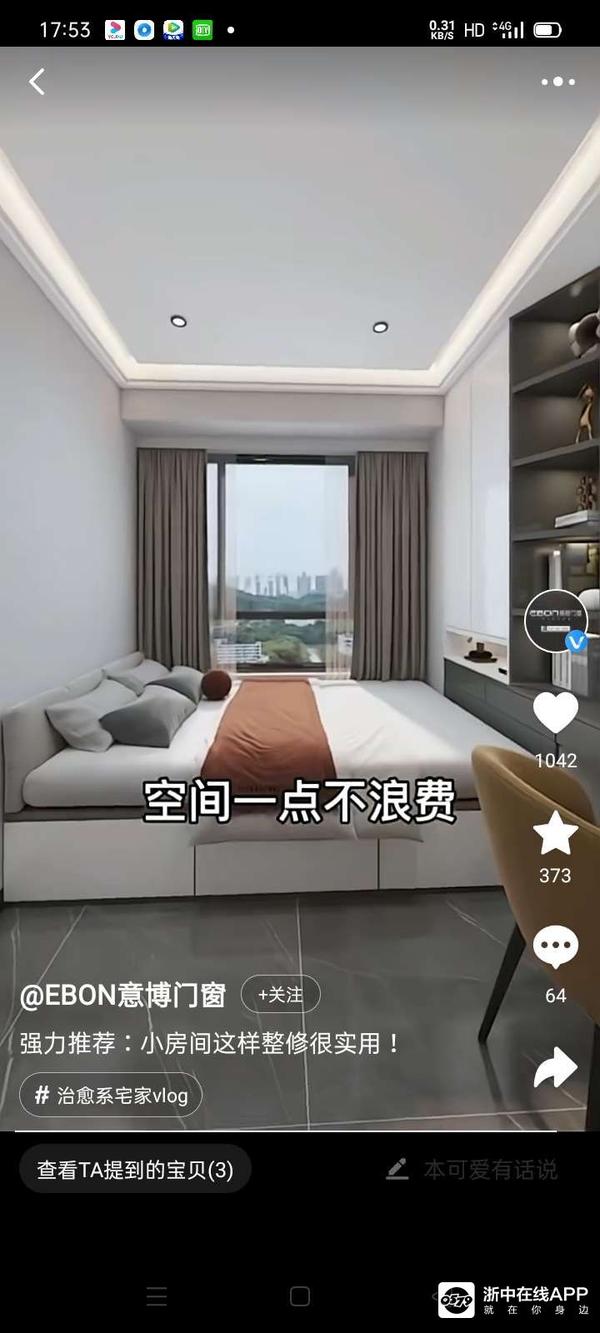Open the three-dot overflow menu
600x1333 pixels.
[x=558, y=82]
